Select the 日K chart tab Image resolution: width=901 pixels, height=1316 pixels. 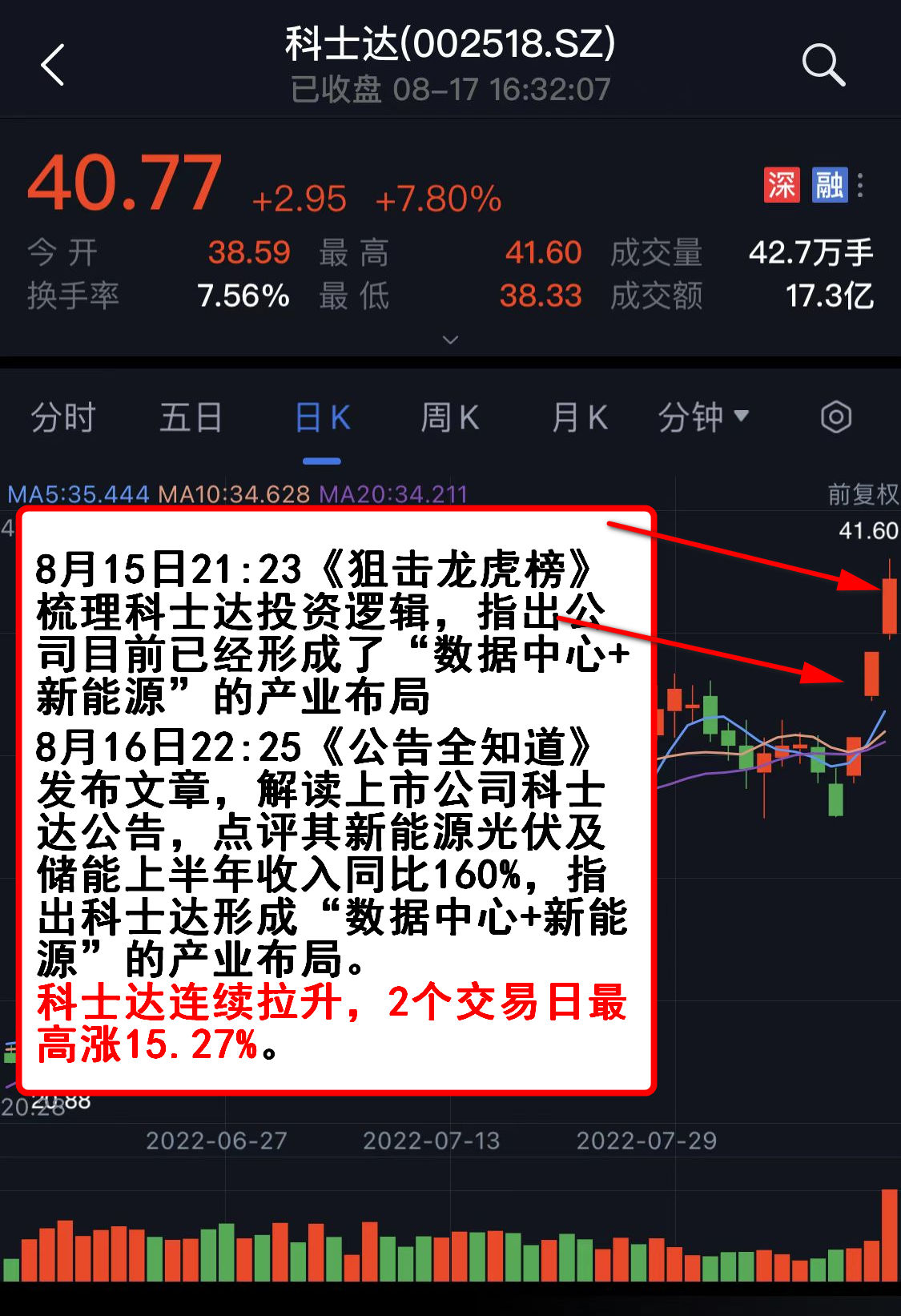[322, 417]
